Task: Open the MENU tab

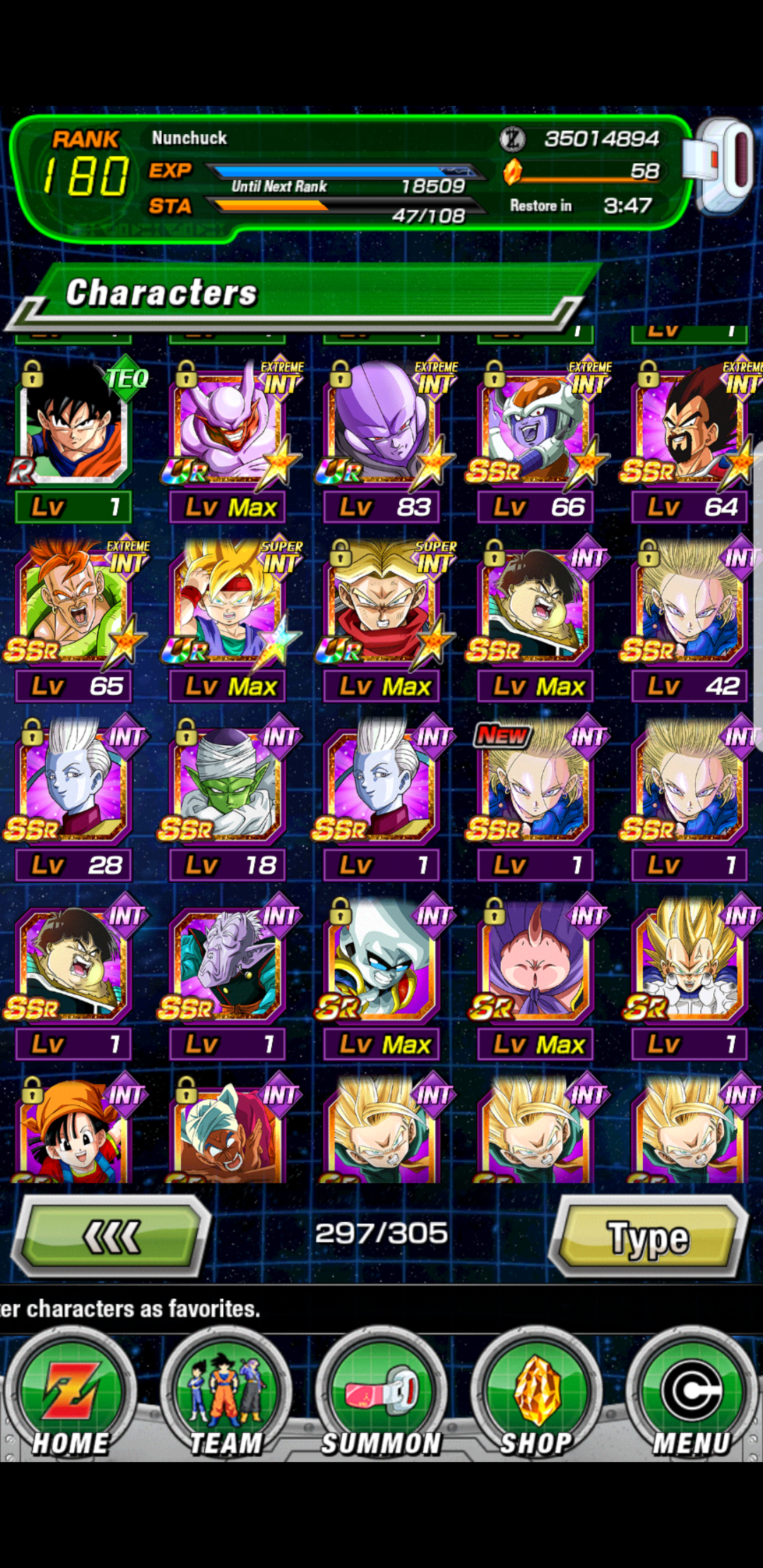Action: (x=691, y=1394)
